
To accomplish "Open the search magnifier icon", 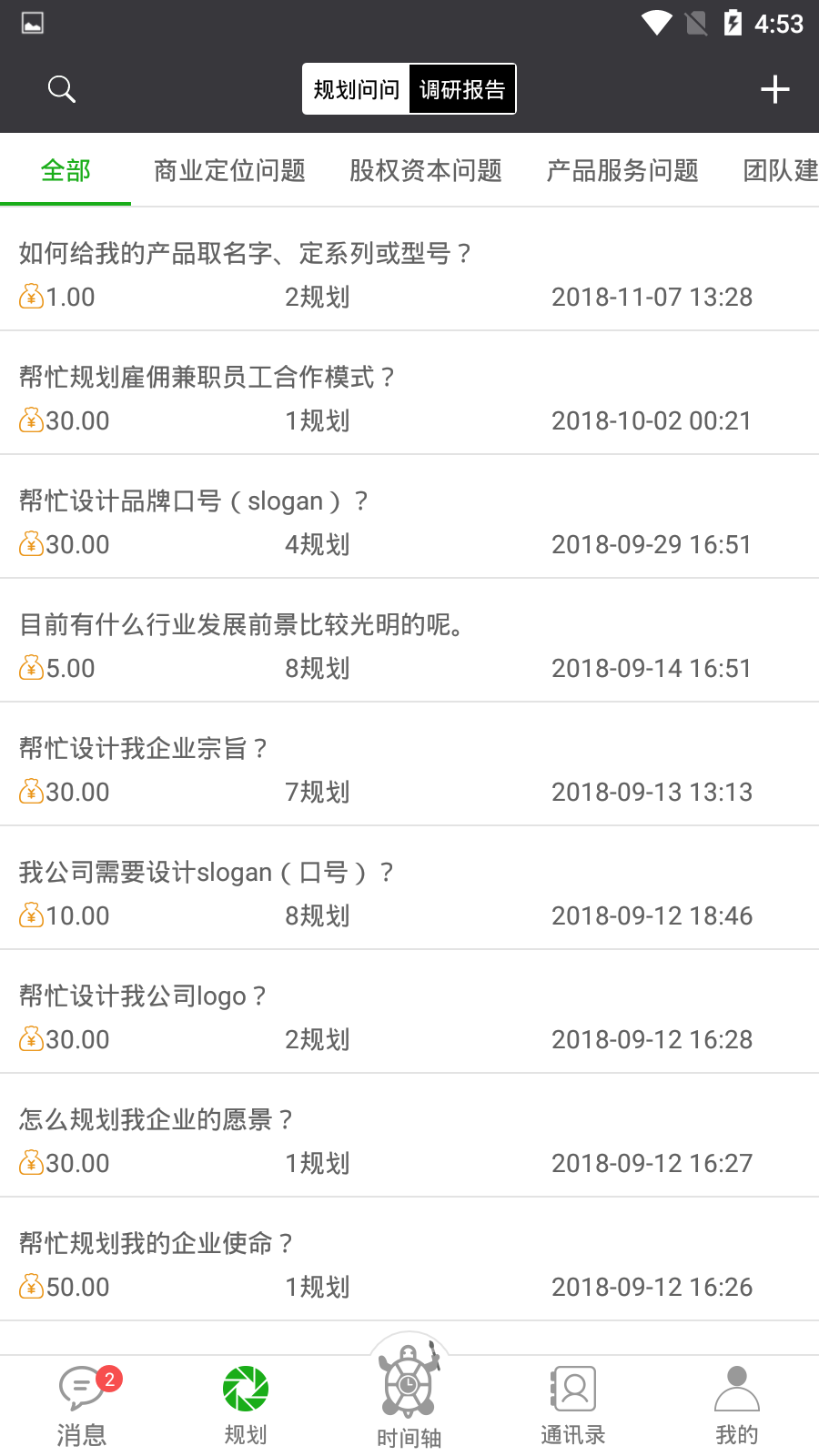I will click(61, 89).
